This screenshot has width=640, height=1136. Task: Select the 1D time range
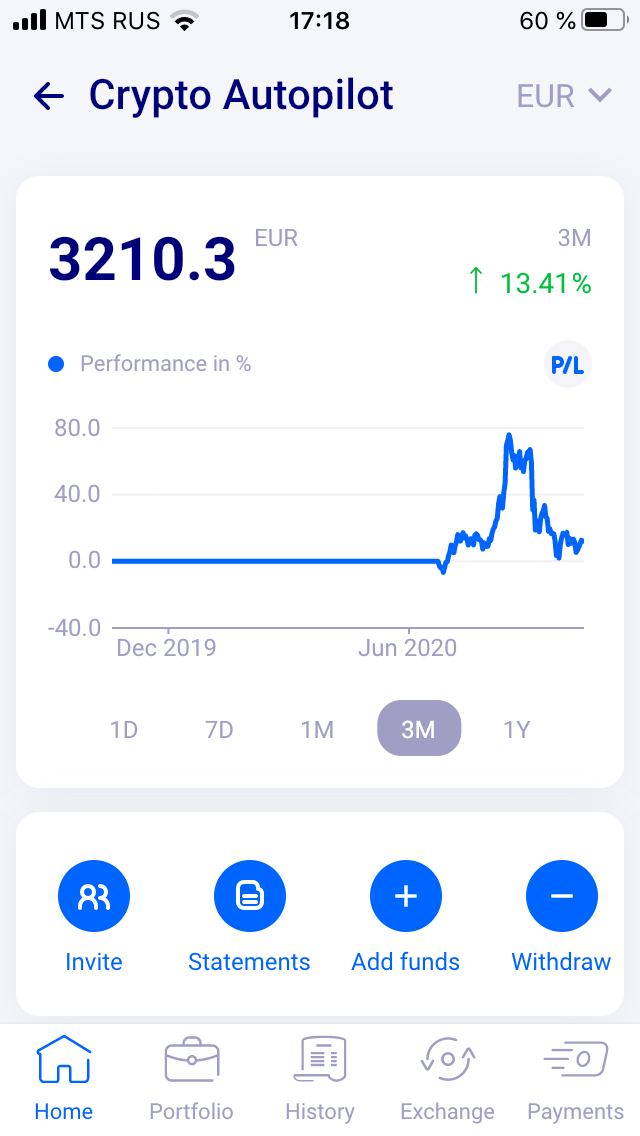point(124,729)
